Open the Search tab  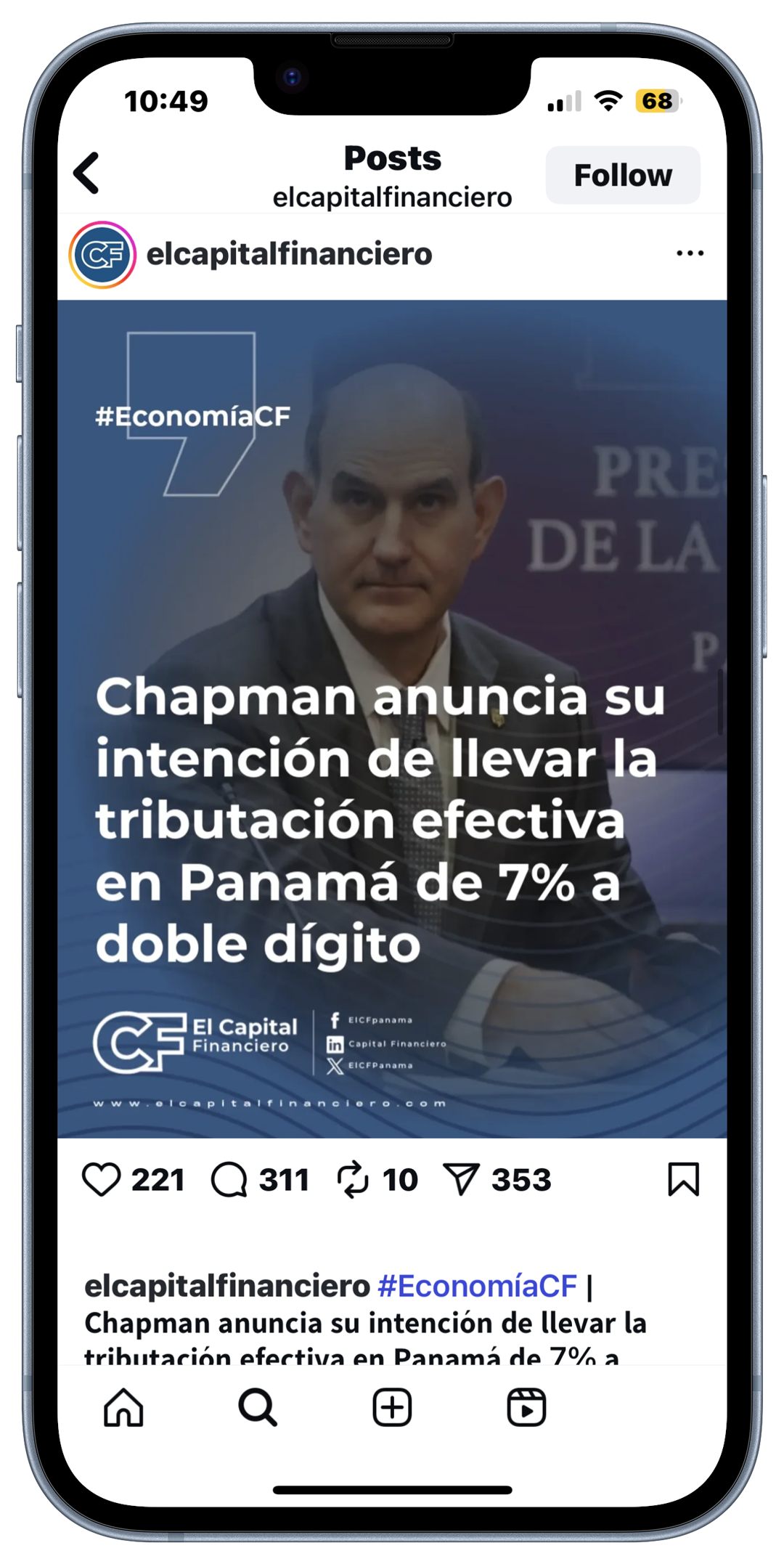[x=258, y=1408]
